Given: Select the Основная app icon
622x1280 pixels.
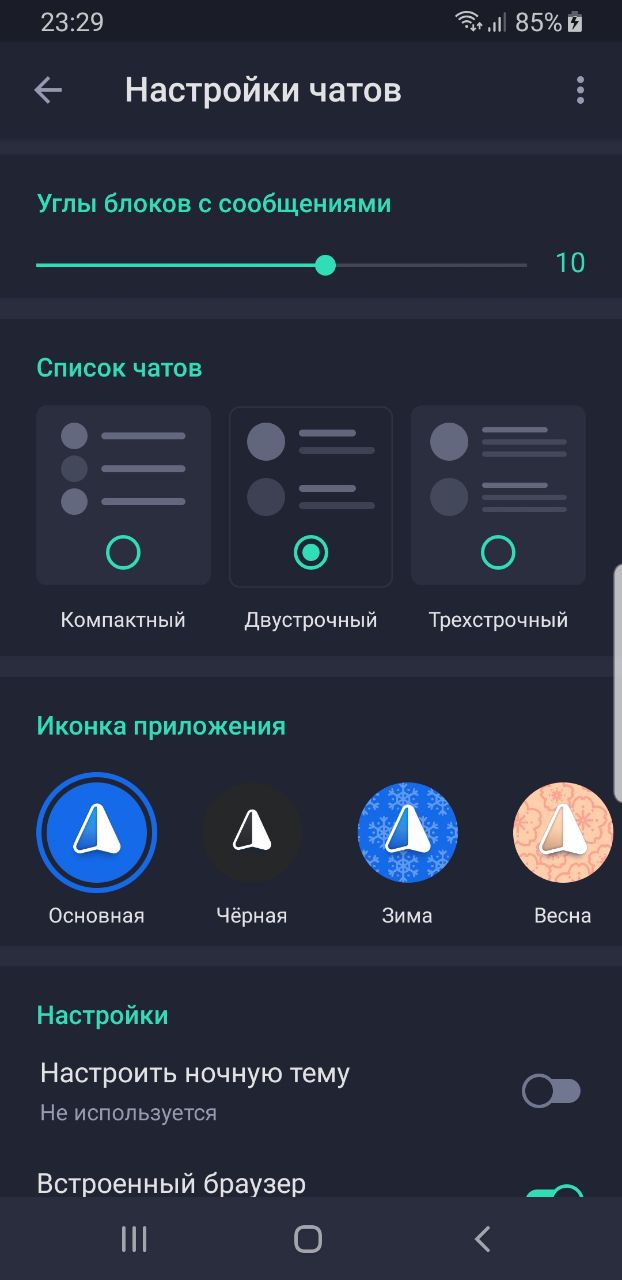Looking at the screenshot, I should point(97,833).
